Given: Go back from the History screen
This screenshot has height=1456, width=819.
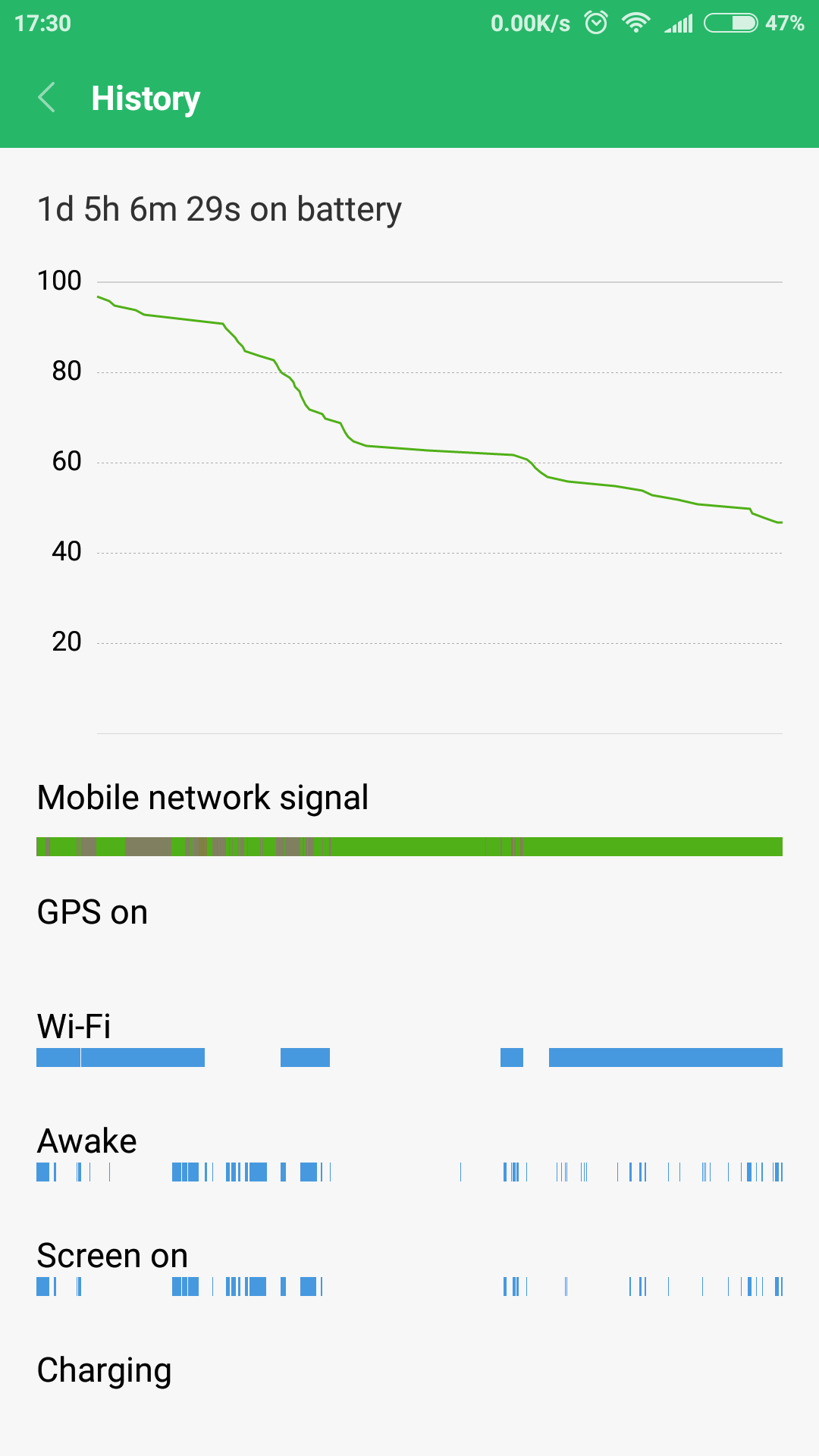Looking at the screenshot, I should coord(47,98).
